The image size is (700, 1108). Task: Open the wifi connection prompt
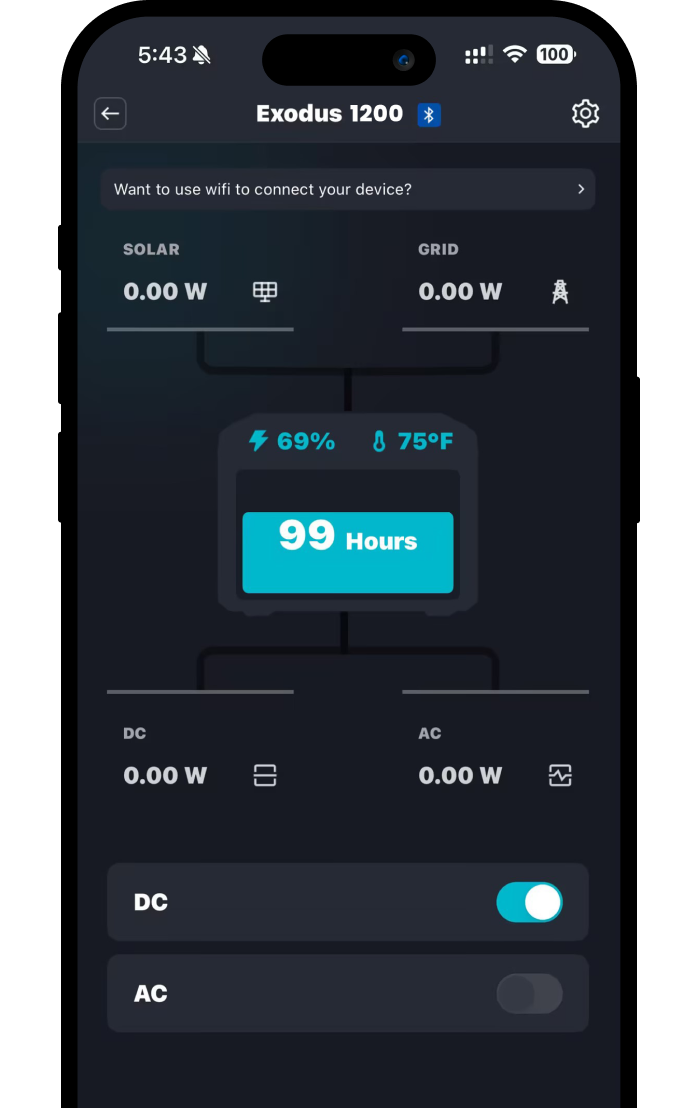pos(347,189)
